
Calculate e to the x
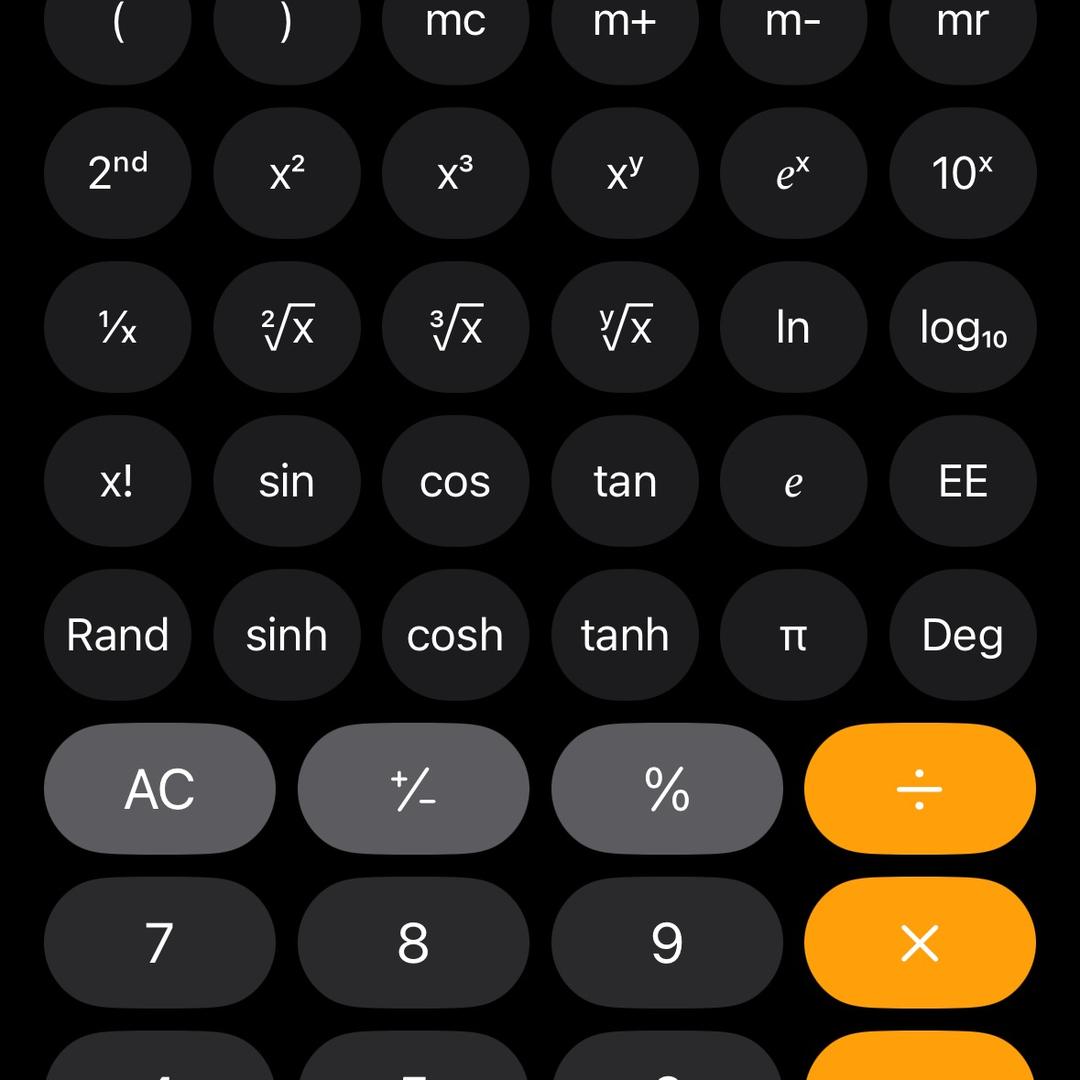click(x=793, y=173)
